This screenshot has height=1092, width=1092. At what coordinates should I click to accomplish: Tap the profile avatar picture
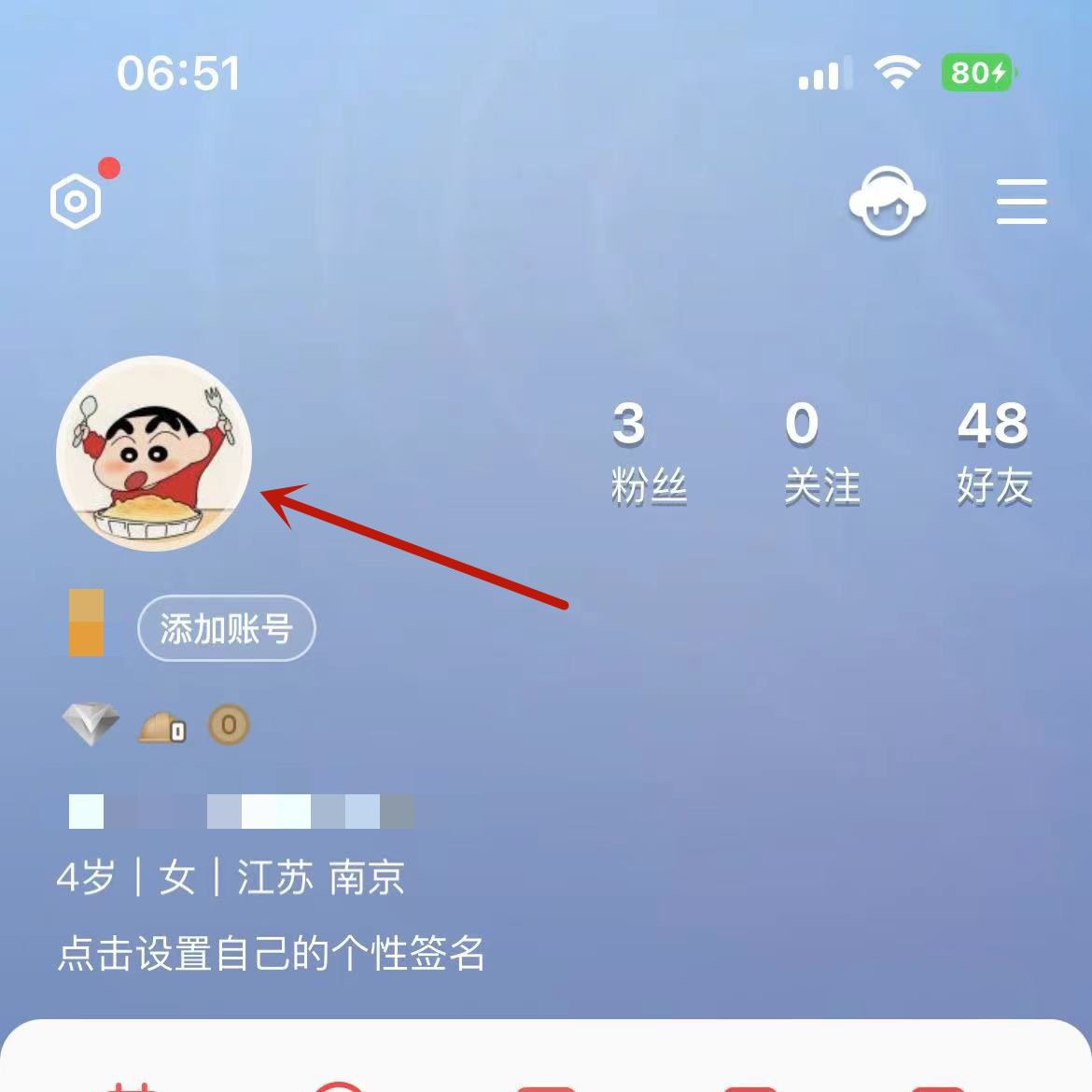(154, 454)
